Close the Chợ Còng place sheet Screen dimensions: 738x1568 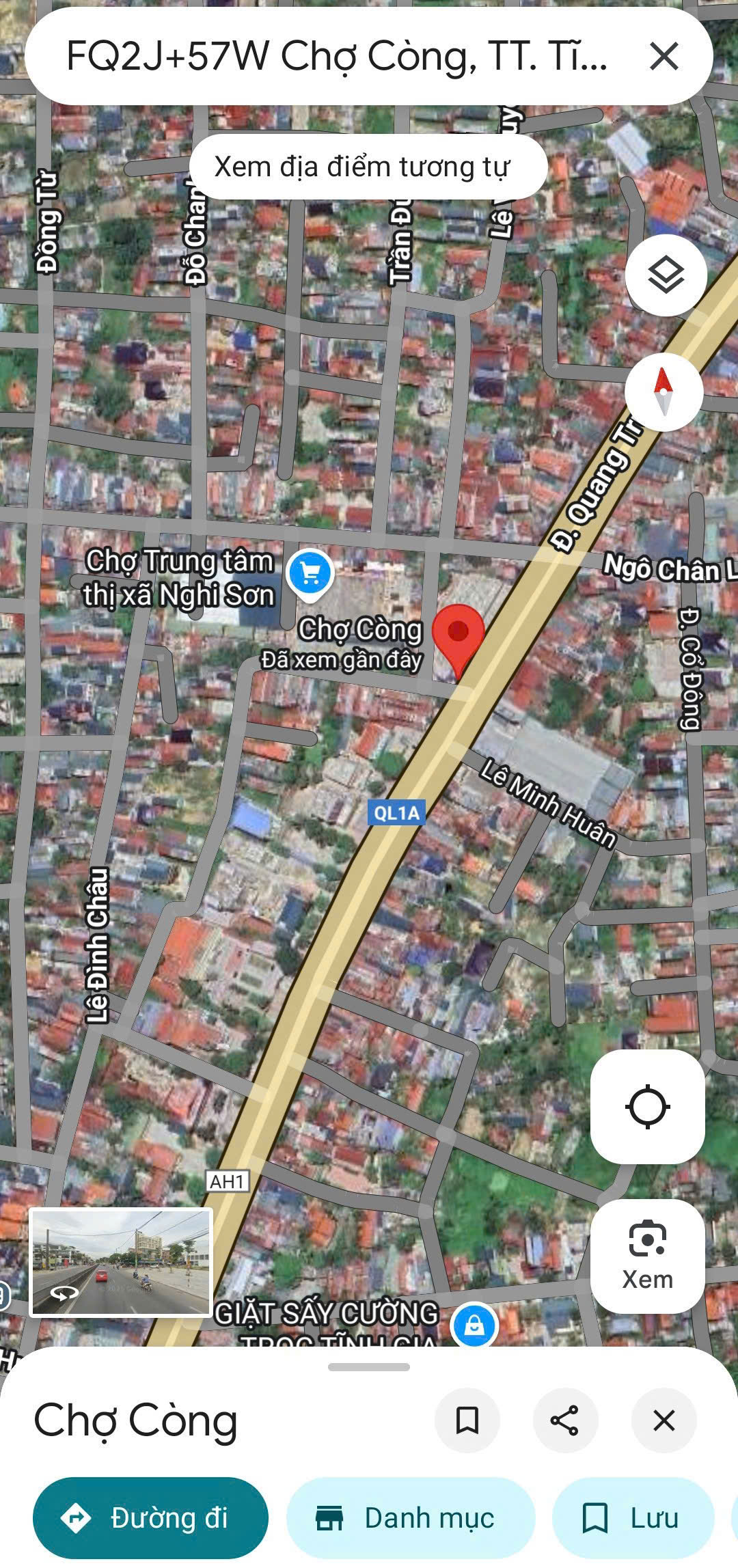click(664, 1420)
